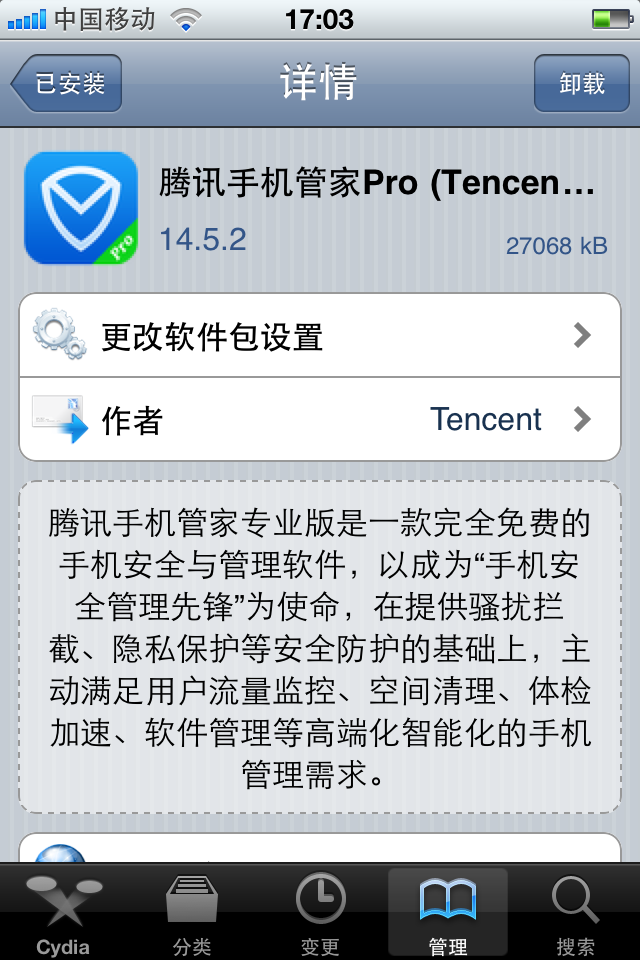The width and height of the screenshot is (640, 960).
Task: Select the 管理 tab
Action: coord(447,914)
